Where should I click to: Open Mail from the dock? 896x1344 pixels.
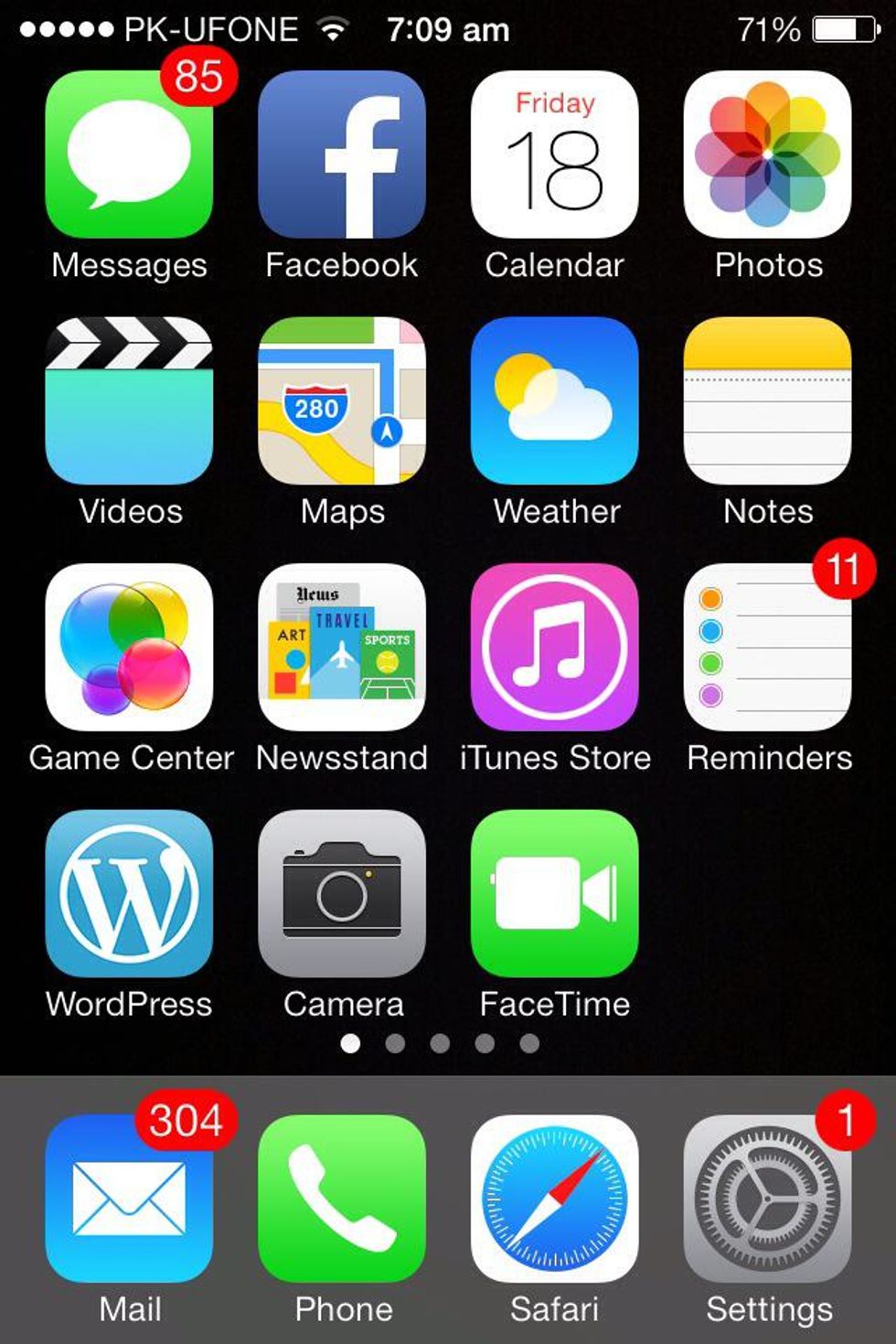[x=129, y=1198]
